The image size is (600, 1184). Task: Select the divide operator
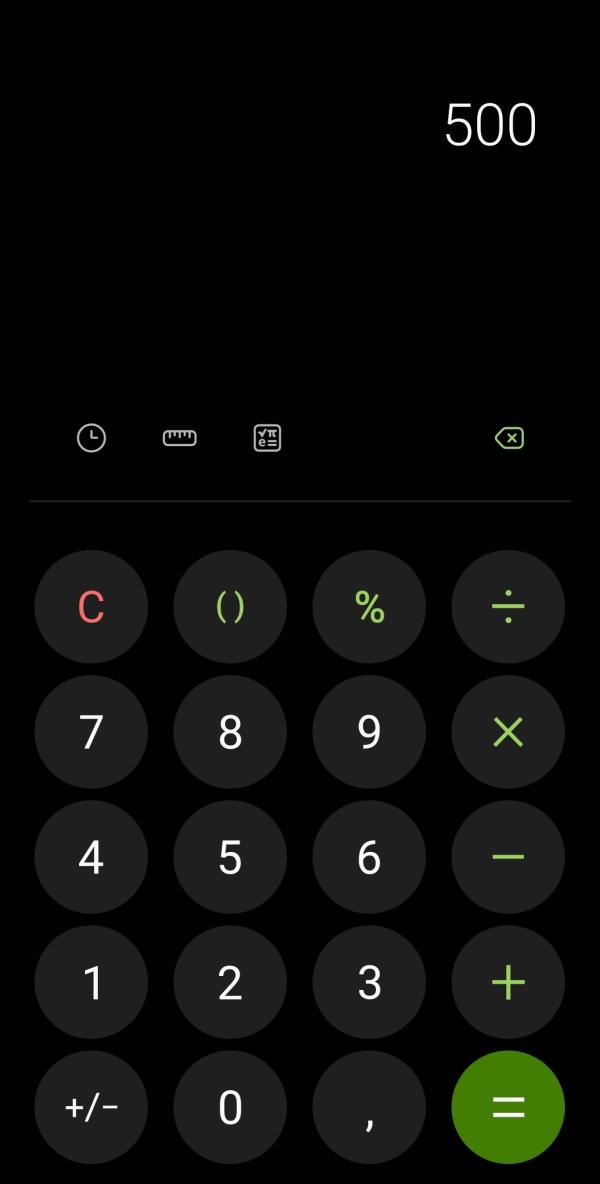[508, 607]
